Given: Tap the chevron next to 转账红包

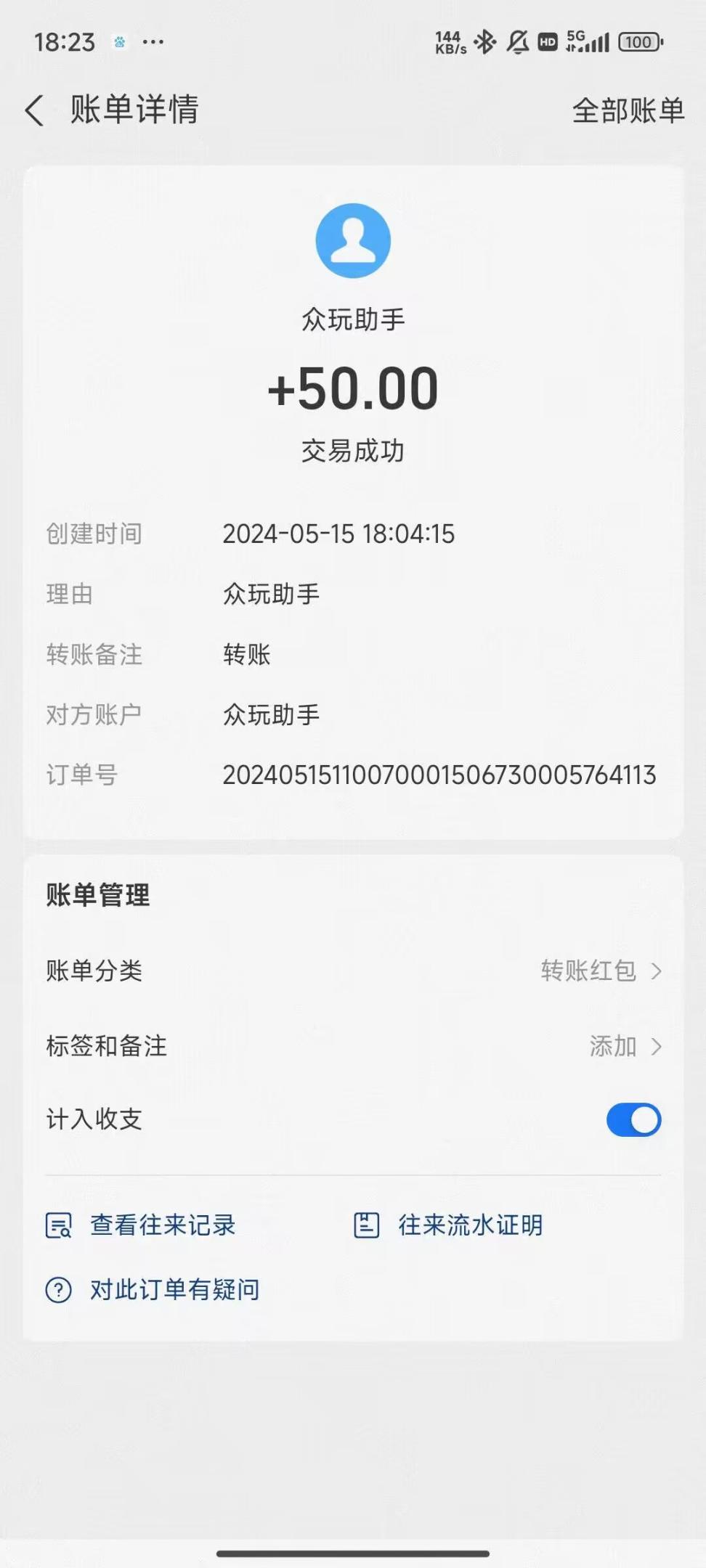Looking at the screenshot, I should [x=657, y=972].
